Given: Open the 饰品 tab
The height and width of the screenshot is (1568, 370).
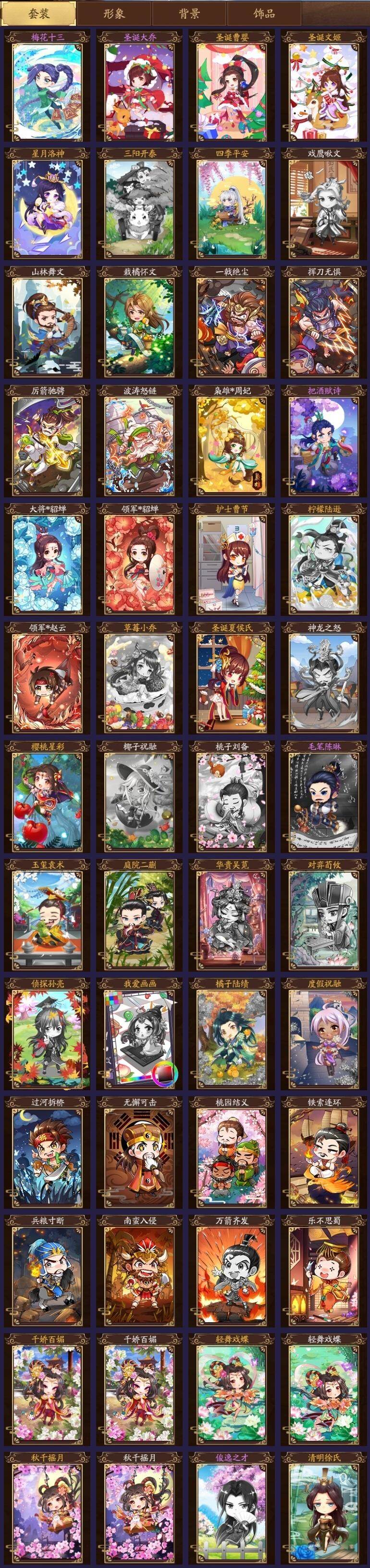Looking at the screenshot, I should click(264, 13).
